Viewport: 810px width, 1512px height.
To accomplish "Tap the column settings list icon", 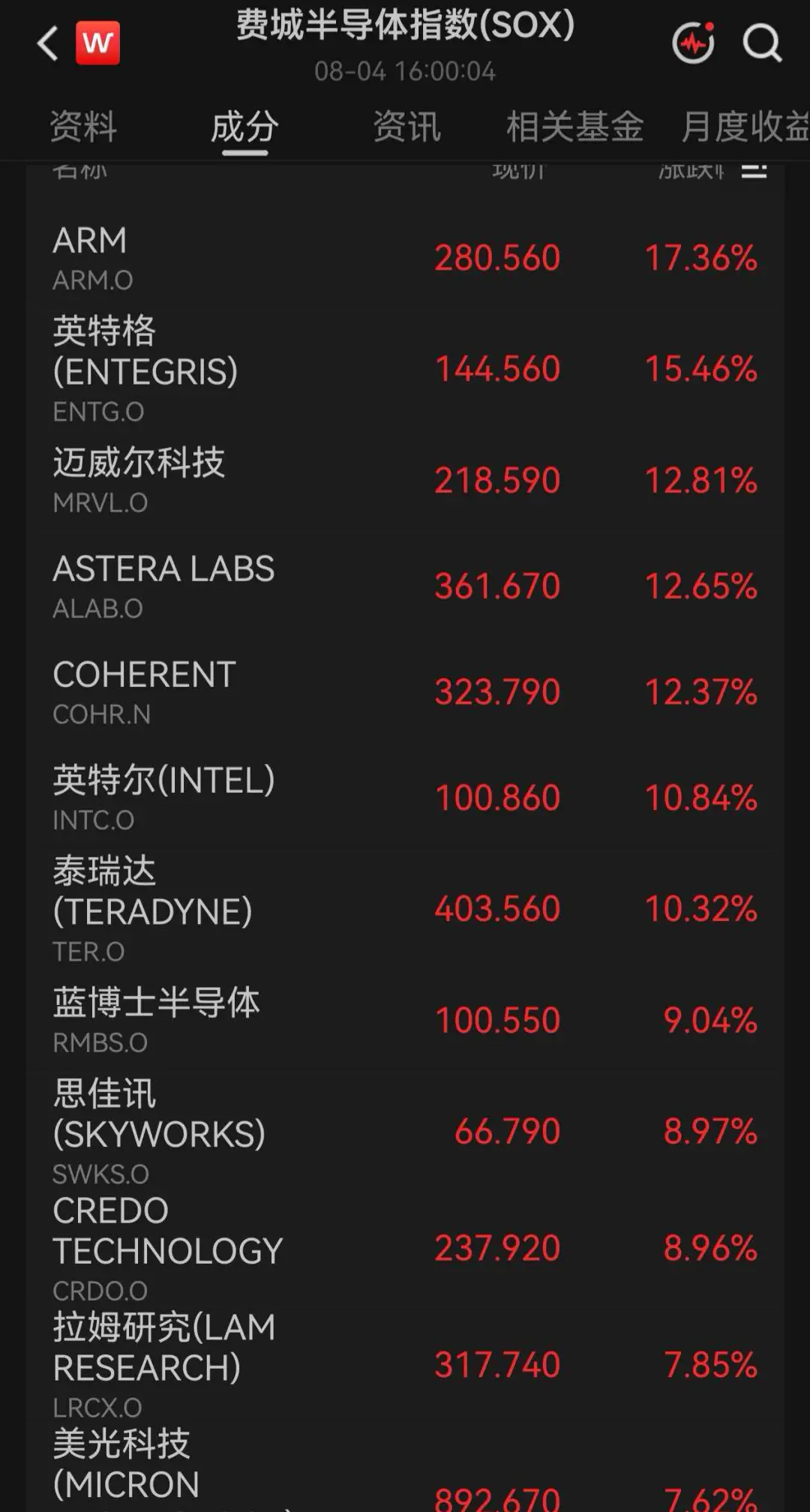I will pos(754,169).
